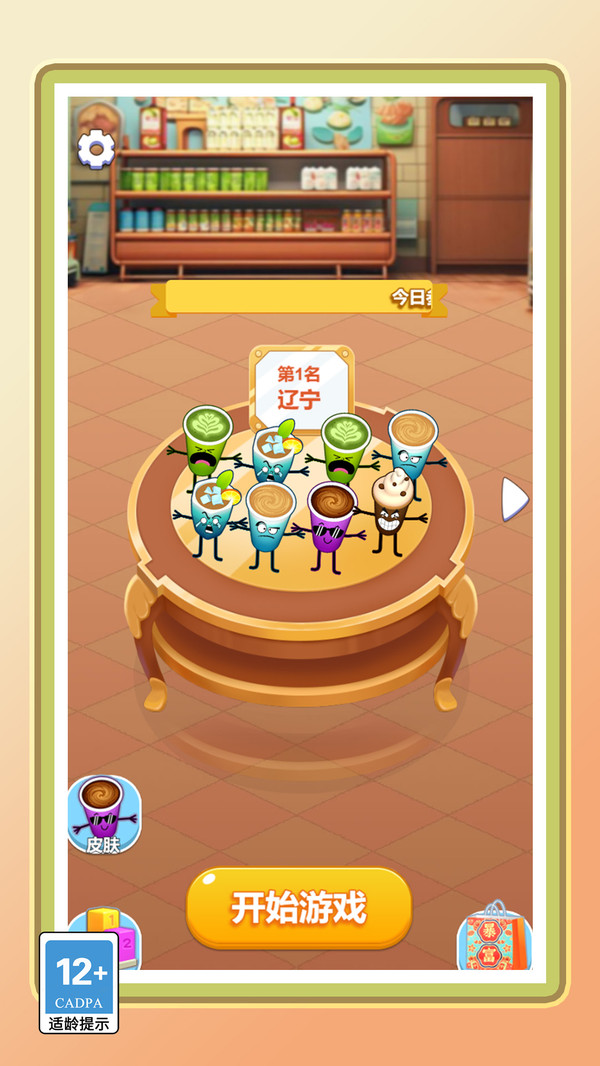600x1066 pixels.
Task: Open the settings gear
Action: [x=96, y=149]
